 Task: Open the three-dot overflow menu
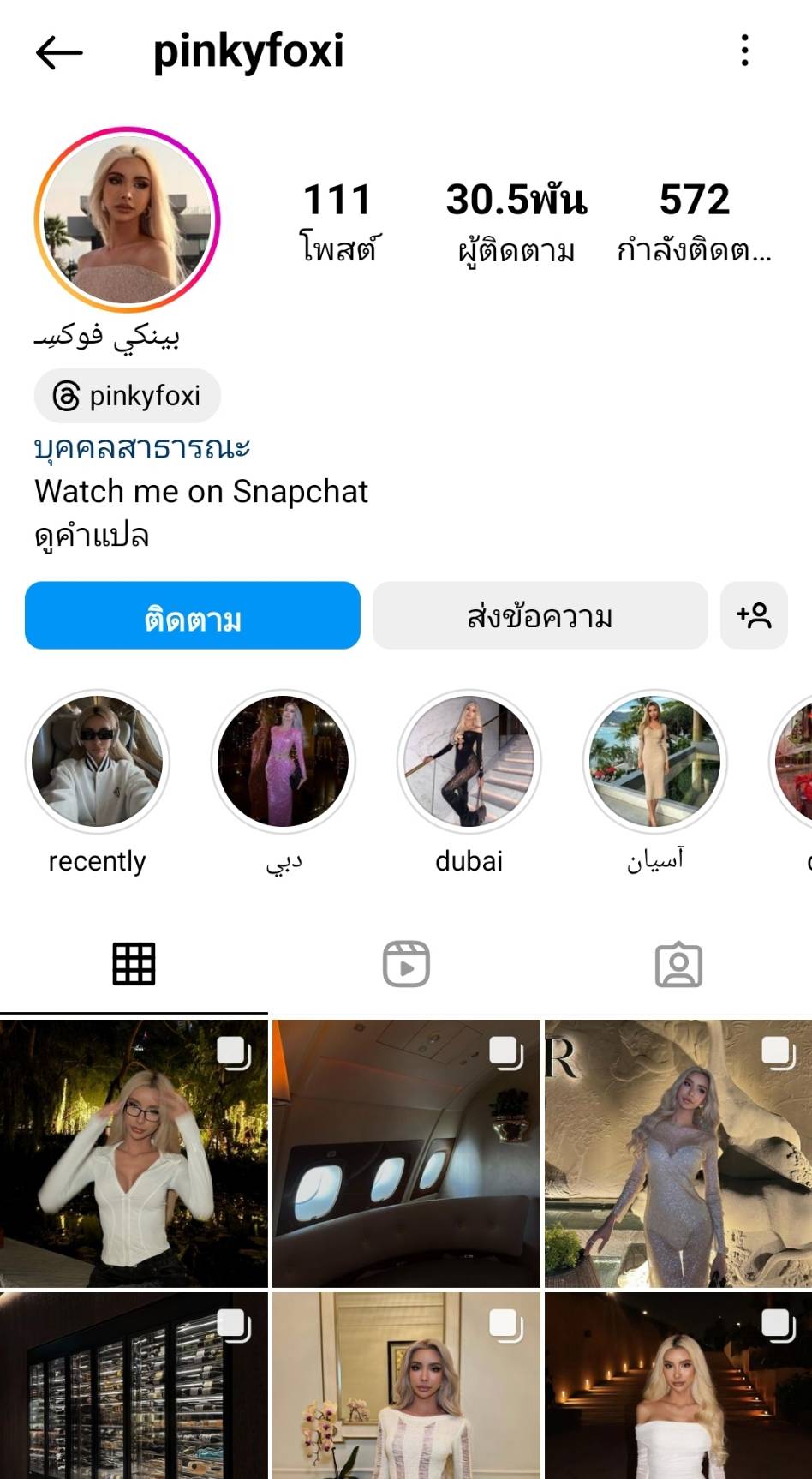point(744,51)
